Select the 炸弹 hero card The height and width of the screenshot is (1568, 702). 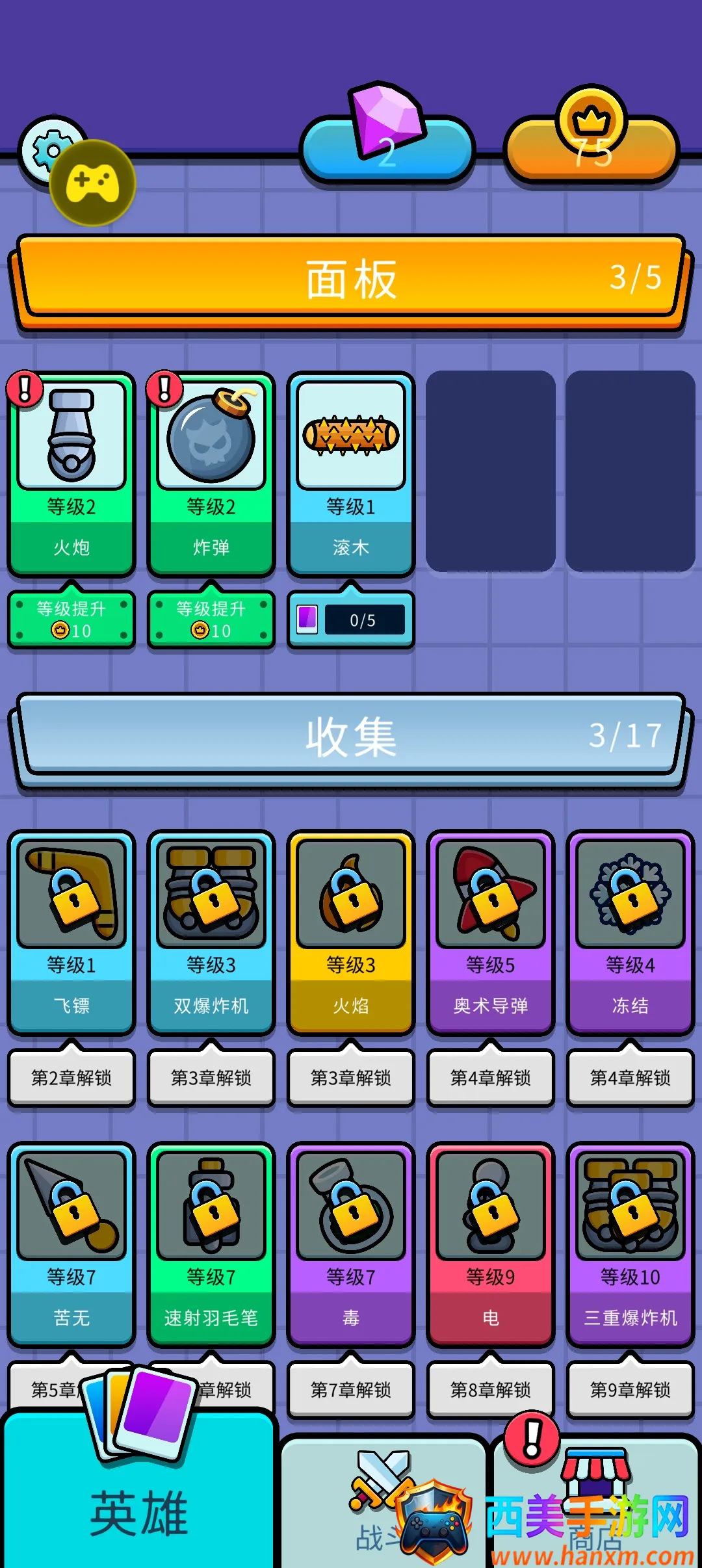(211, 473)
